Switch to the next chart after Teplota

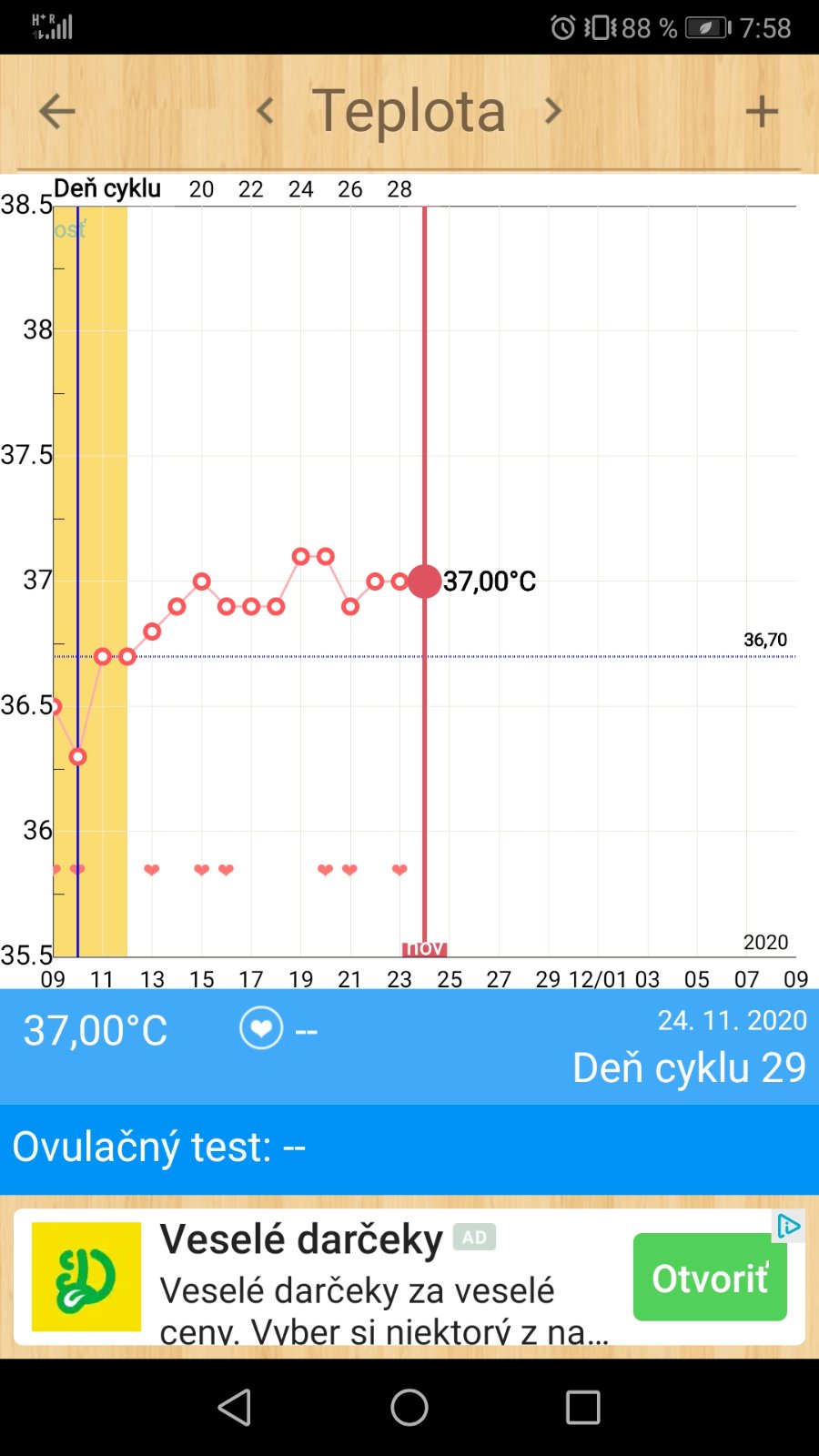(x=552, y=111)
